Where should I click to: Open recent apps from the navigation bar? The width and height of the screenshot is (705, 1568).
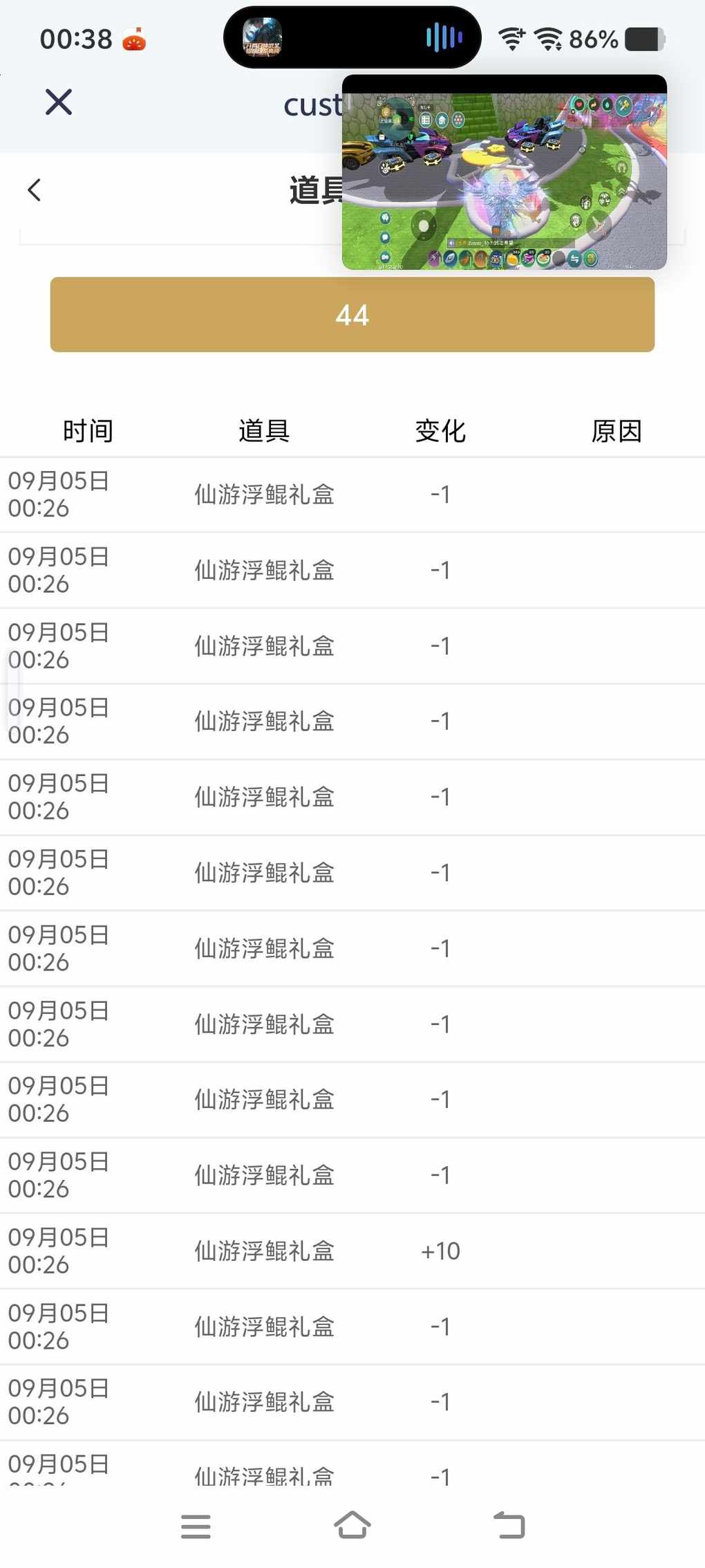196,1526
